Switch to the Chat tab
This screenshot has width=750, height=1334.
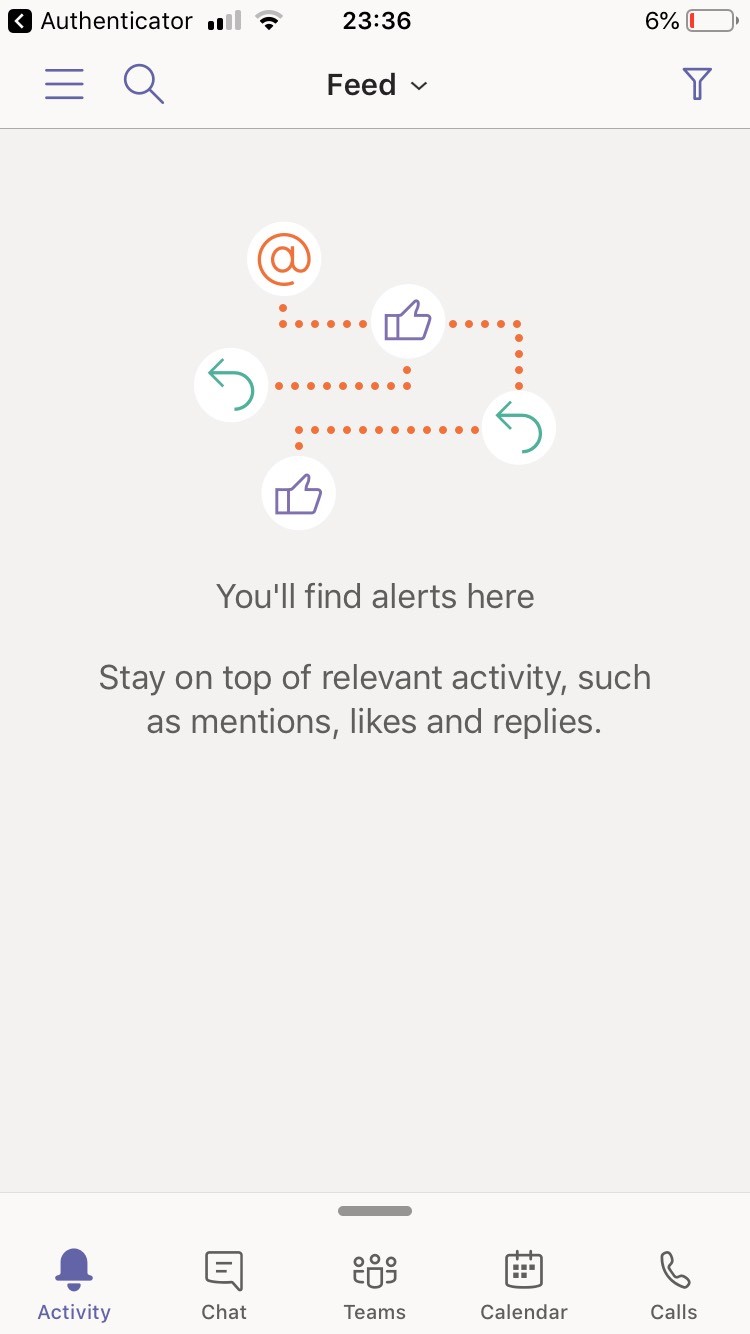click(224, 1284)
